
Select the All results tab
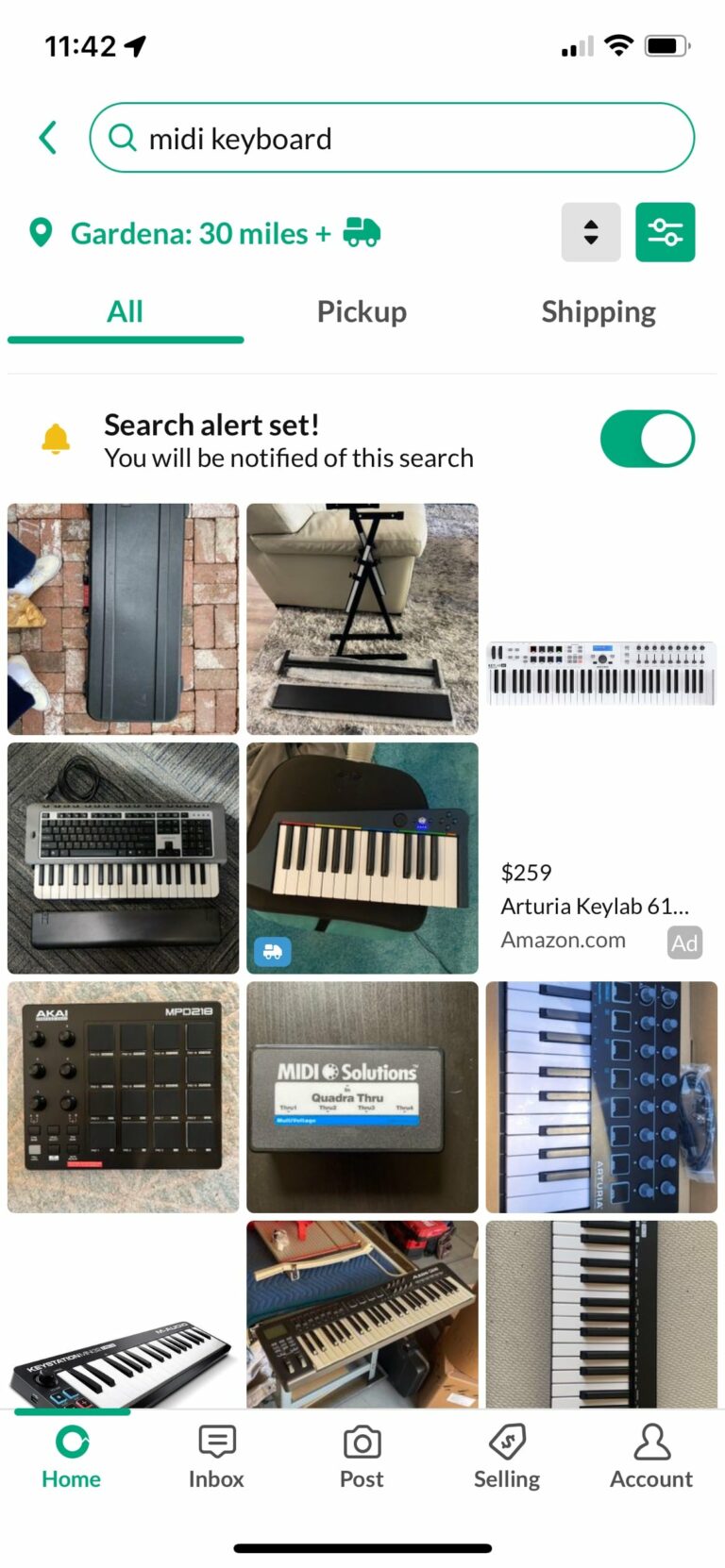click(125, 311)
